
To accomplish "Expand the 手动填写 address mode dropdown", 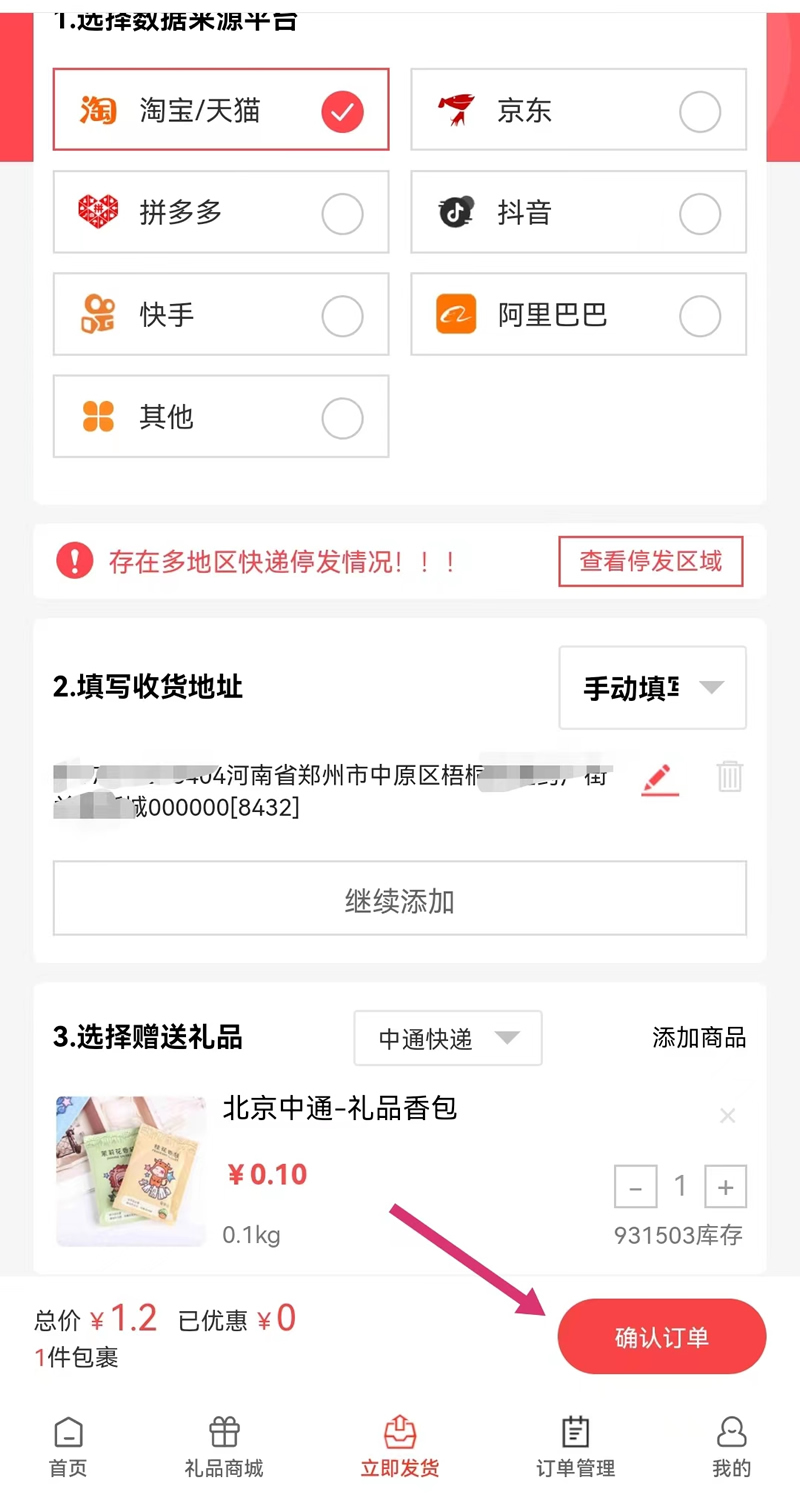I will [652, 688].
